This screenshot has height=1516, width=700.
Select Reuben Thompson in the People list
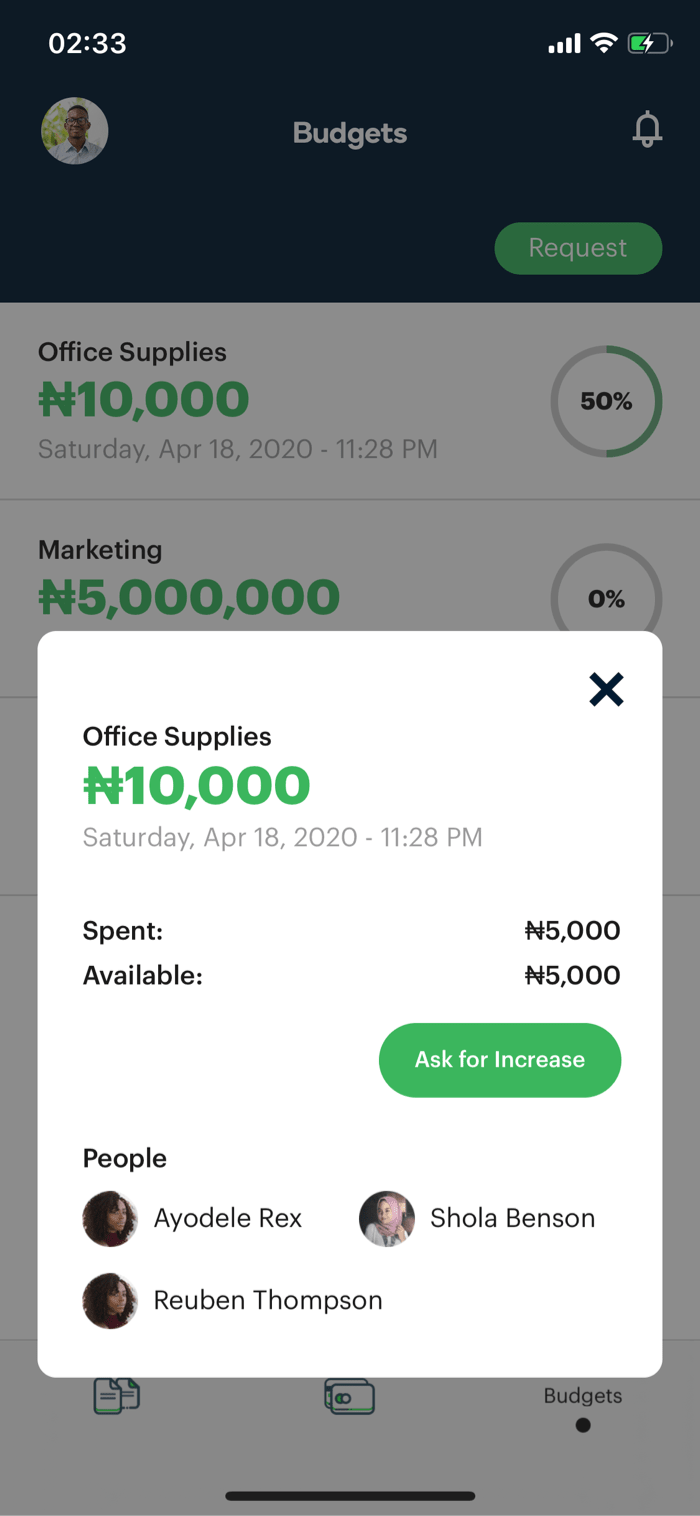[233, 1300]
